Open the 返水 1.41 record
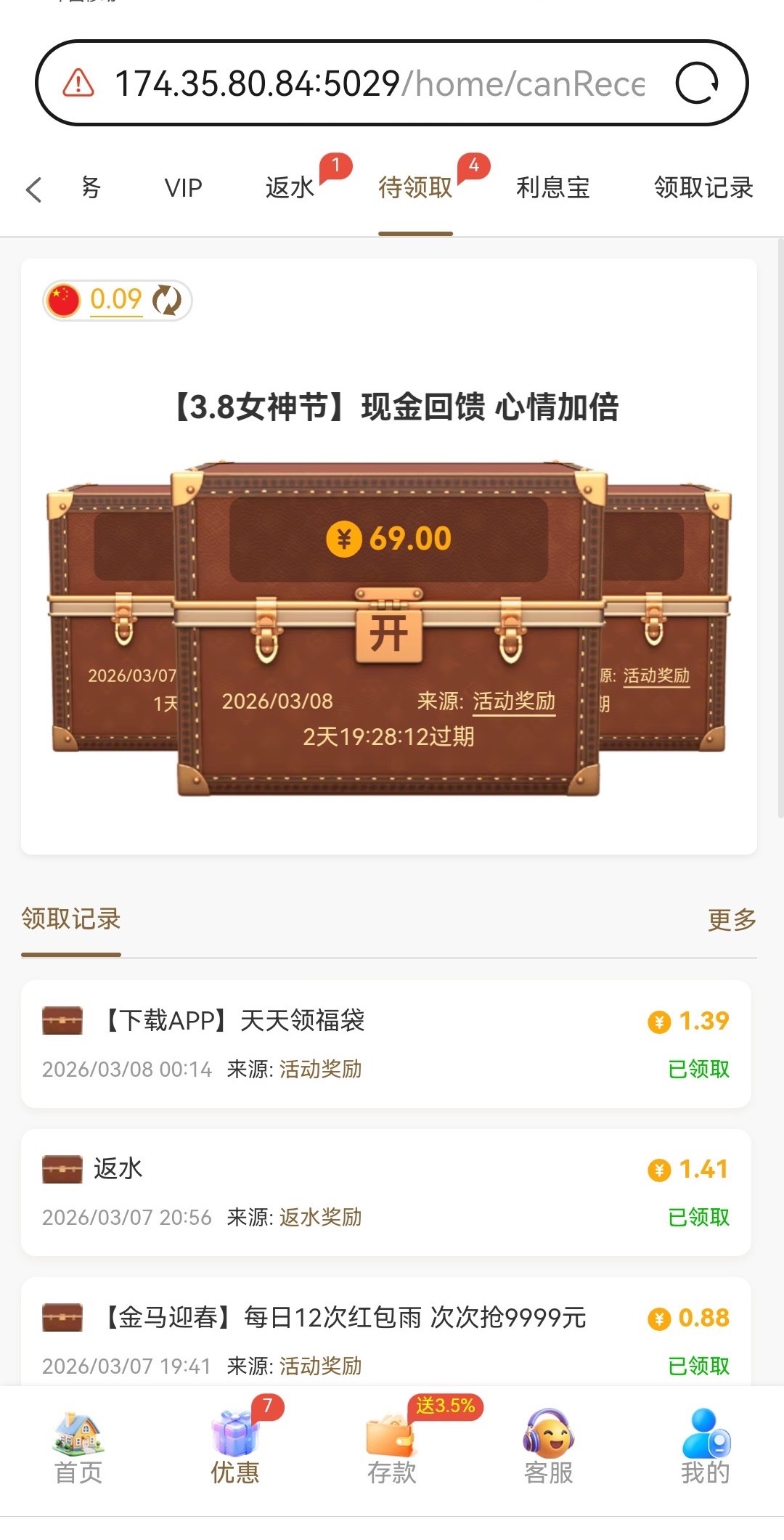The height and width of the screenshot is (1540, 784). [385, 1191]
